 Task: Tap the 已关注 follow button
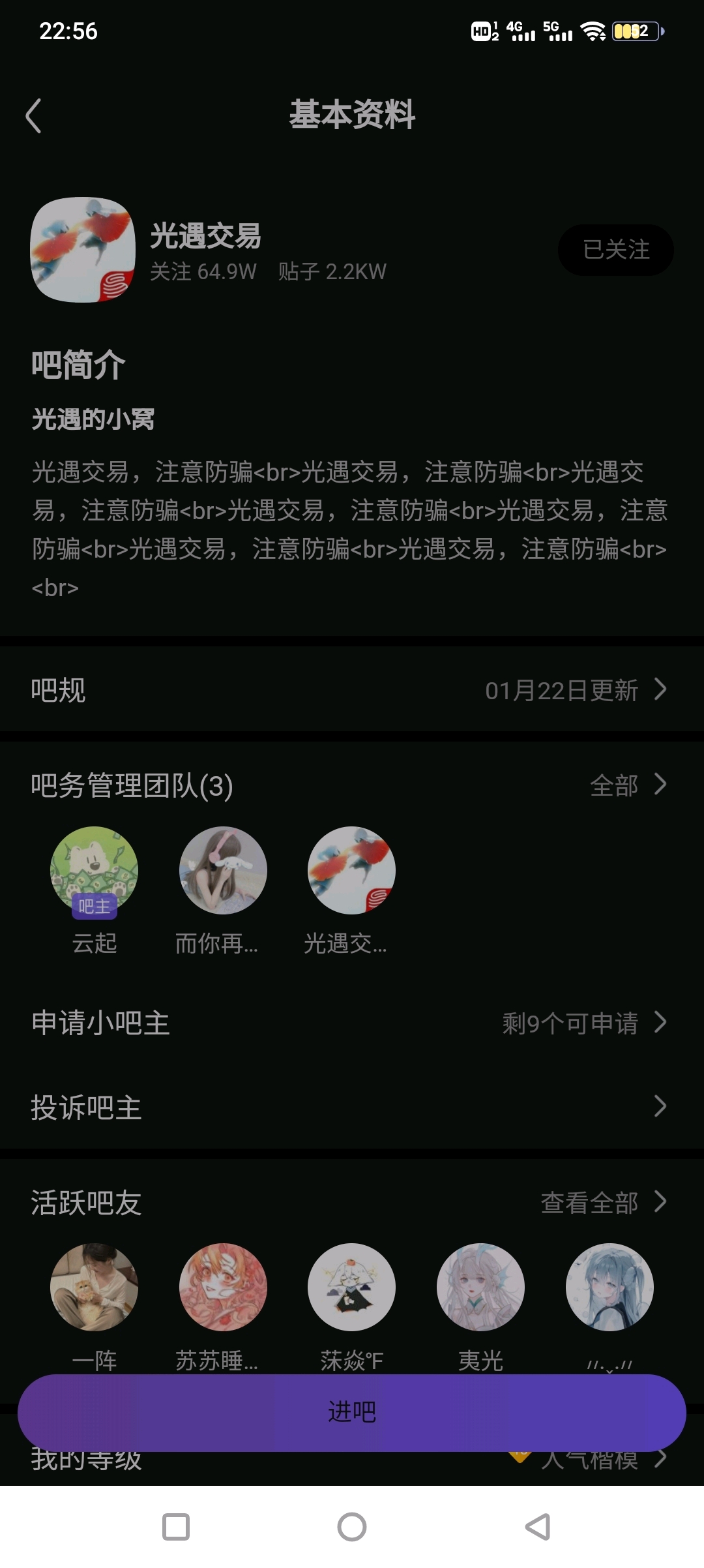615,250
